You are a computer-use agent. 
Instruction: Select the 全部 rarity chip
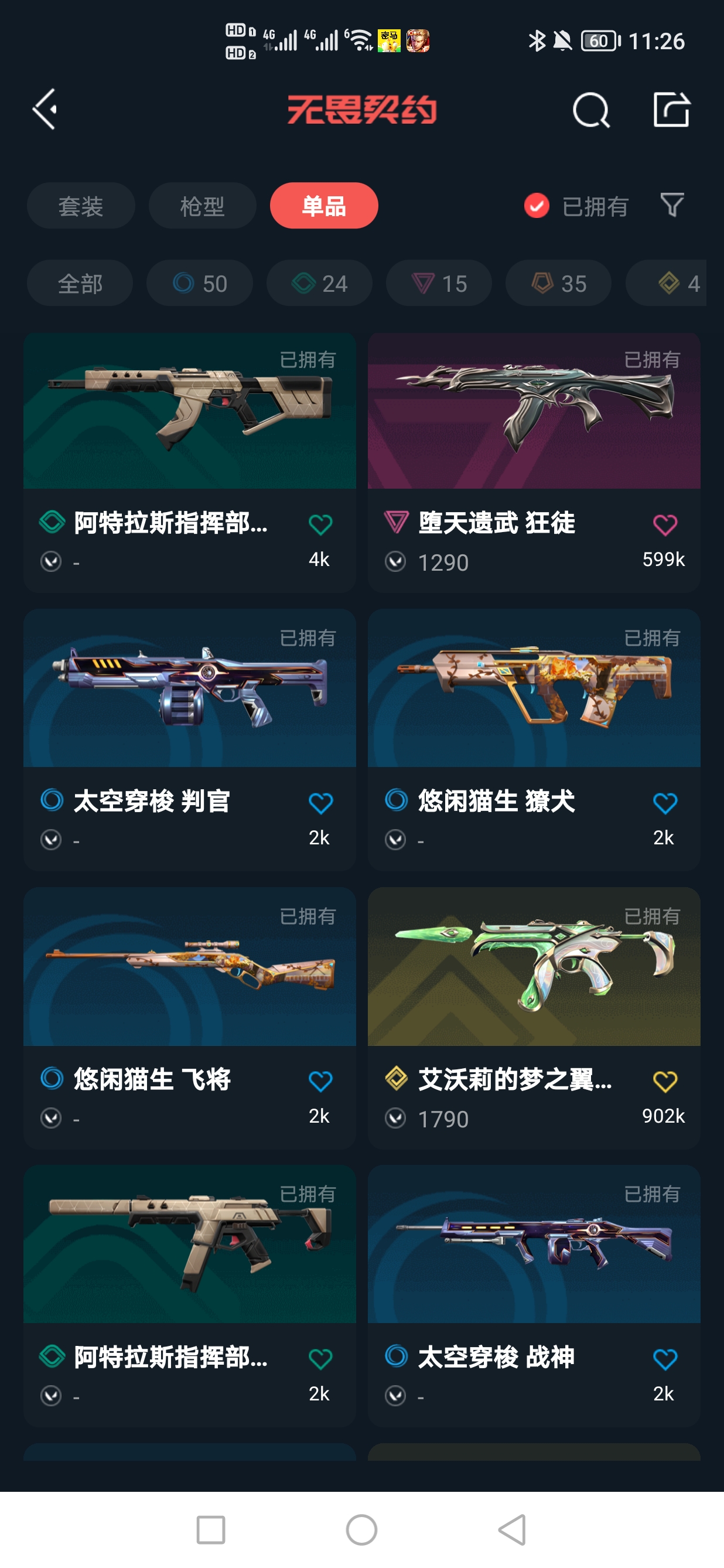[x=80, y=283]
